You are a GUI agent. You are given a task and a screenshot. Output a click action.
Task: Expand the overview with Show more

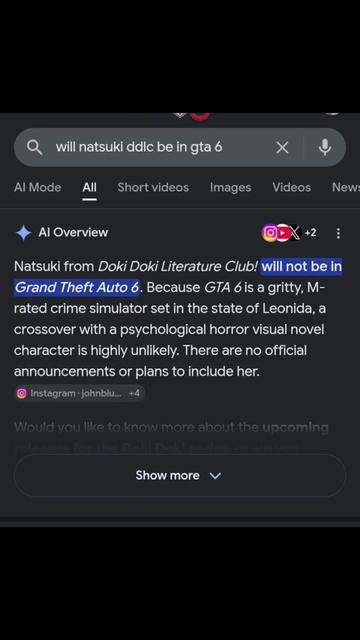point(180,476)
